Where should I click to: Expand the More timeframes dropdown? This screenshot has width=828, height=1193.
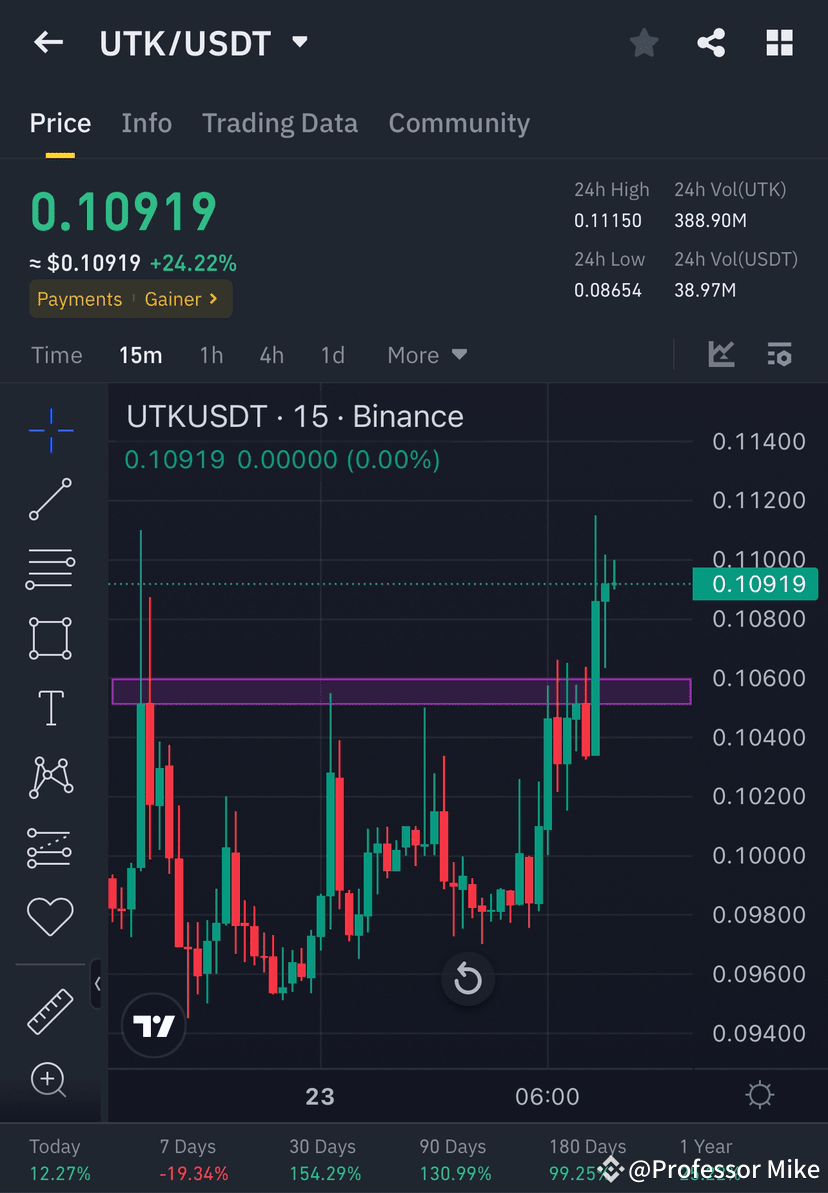pos(427,354)
